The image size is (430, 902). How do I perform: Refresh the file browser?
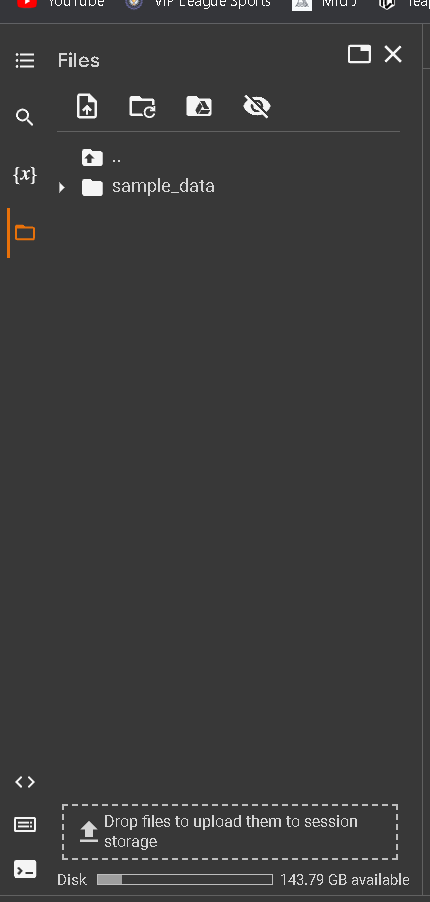click(142, 106)
